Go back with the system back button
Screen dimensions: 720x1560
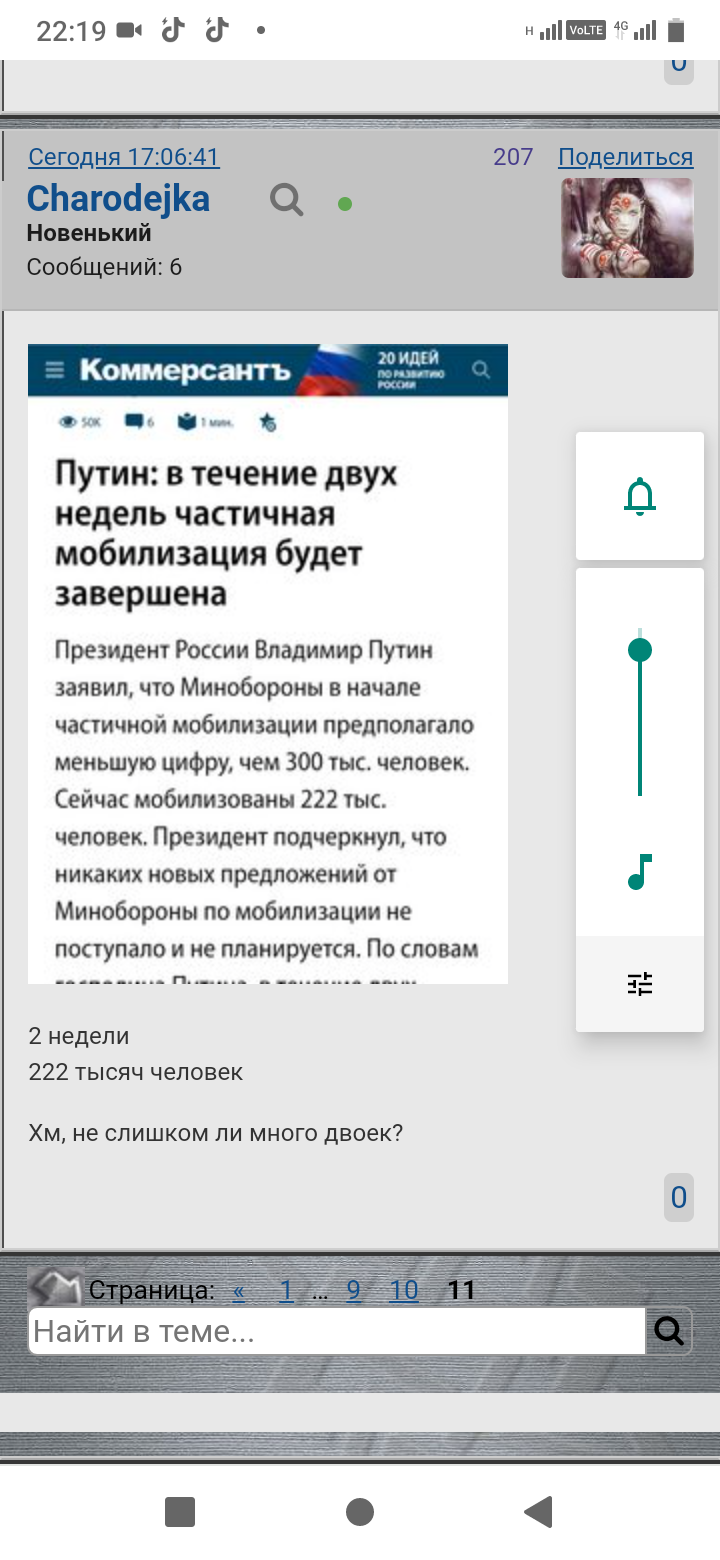[x=538, y=1512]
